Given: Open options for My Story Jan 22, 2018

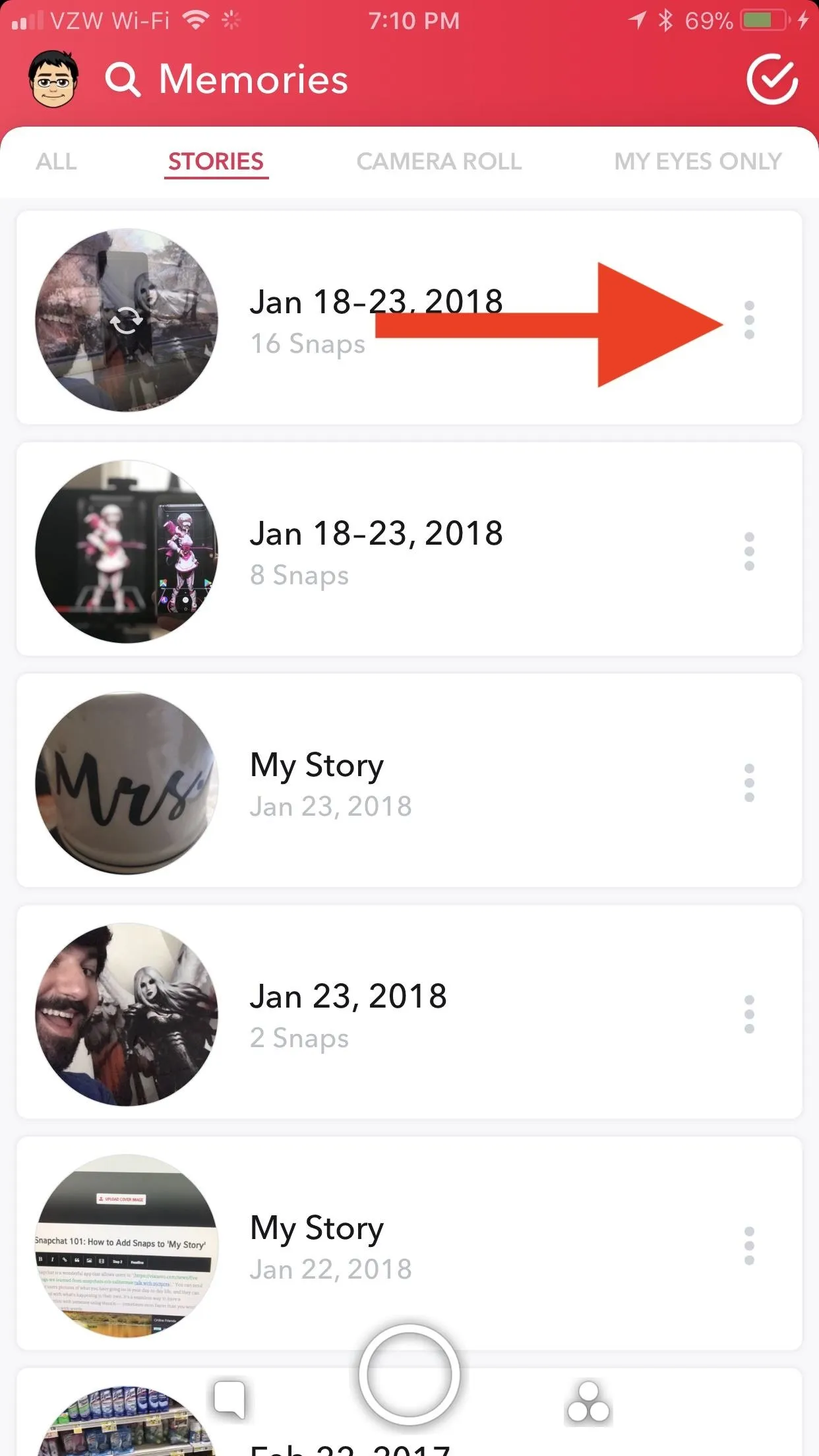Looking at the screenshot, I should point(749,1246).
